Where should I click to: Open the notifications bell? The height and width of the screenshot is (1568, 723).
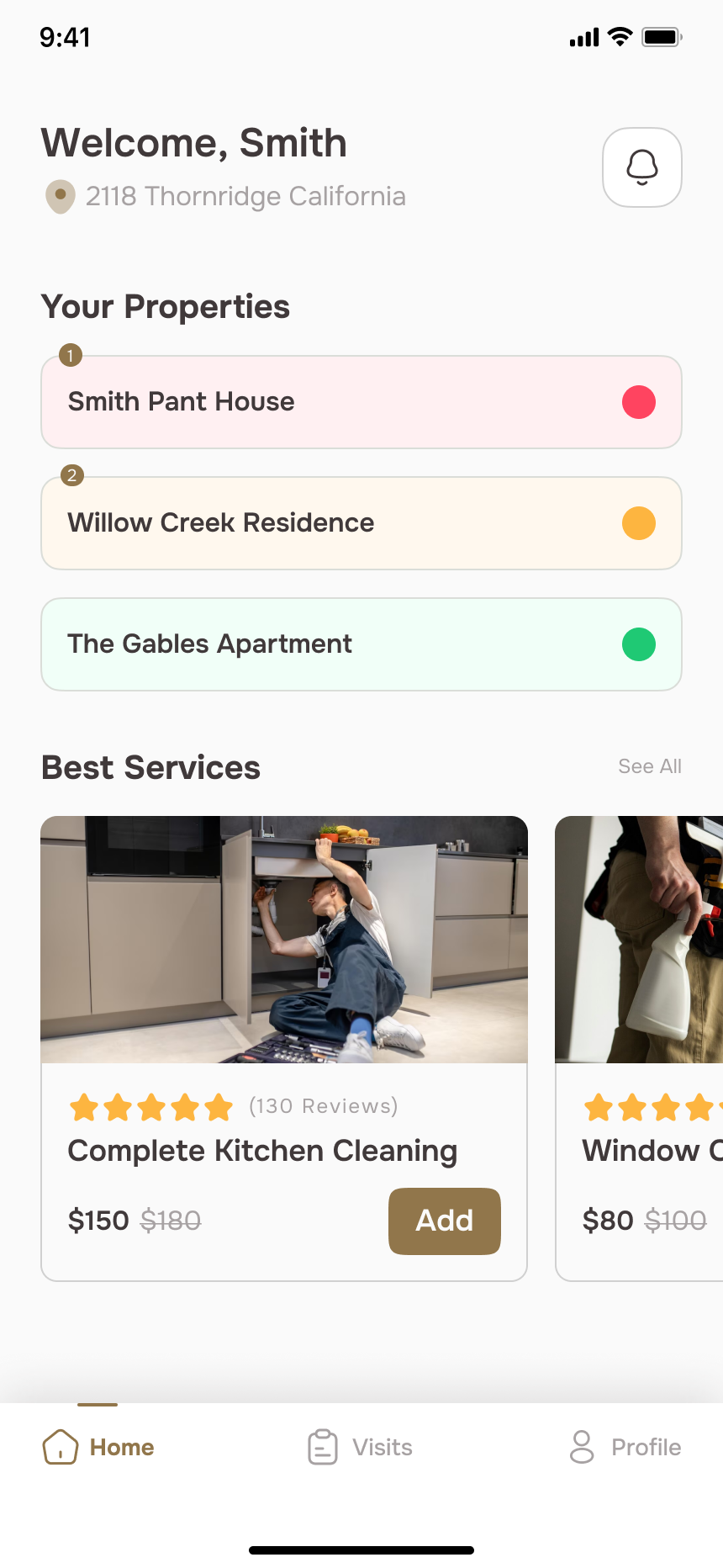pyautogui.click(x=641, y=167)
